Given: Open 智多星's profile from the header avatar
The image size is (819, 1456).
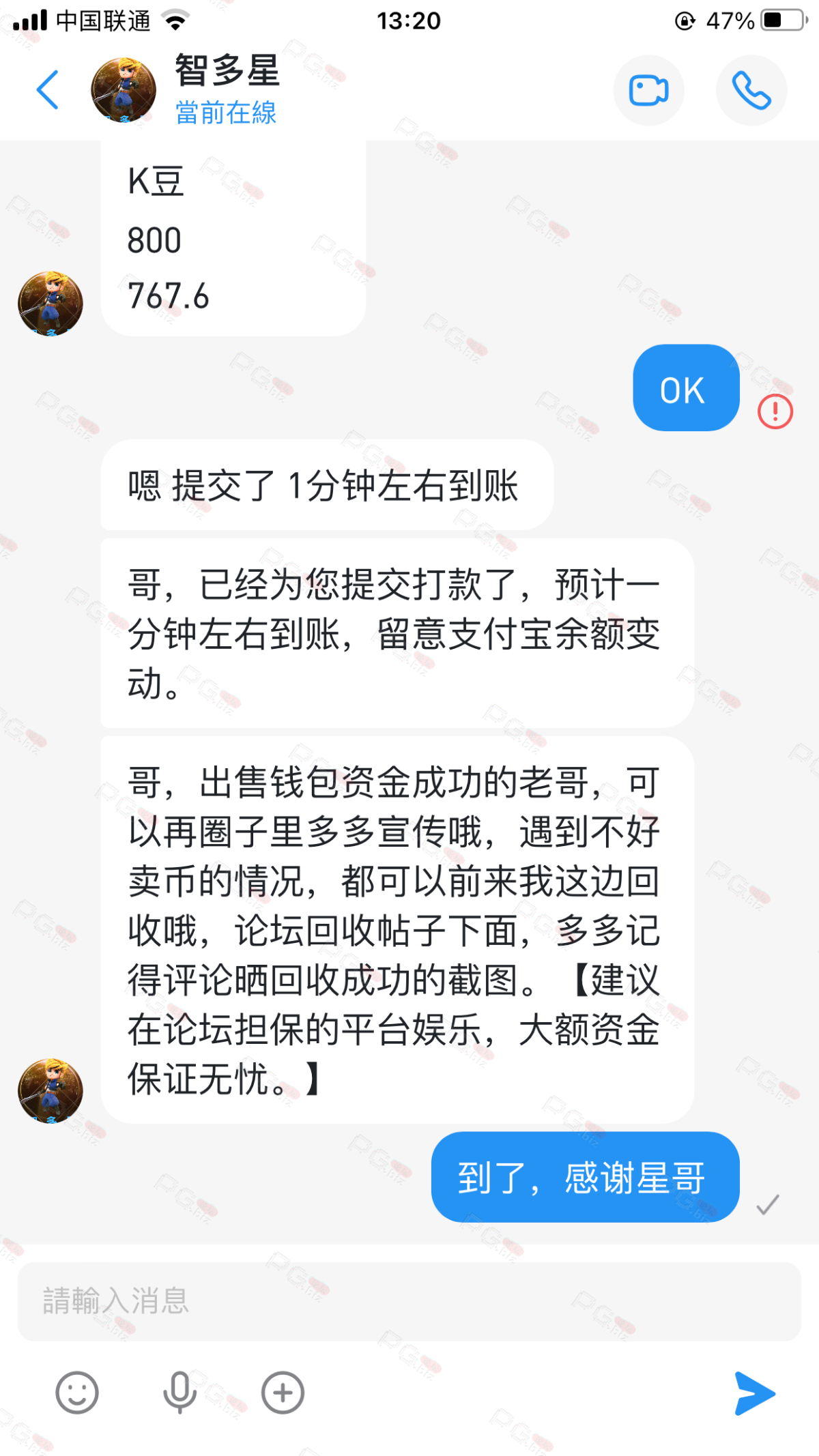Looking at the screenshot, I should pyautogui.click(x=124, y=90).
